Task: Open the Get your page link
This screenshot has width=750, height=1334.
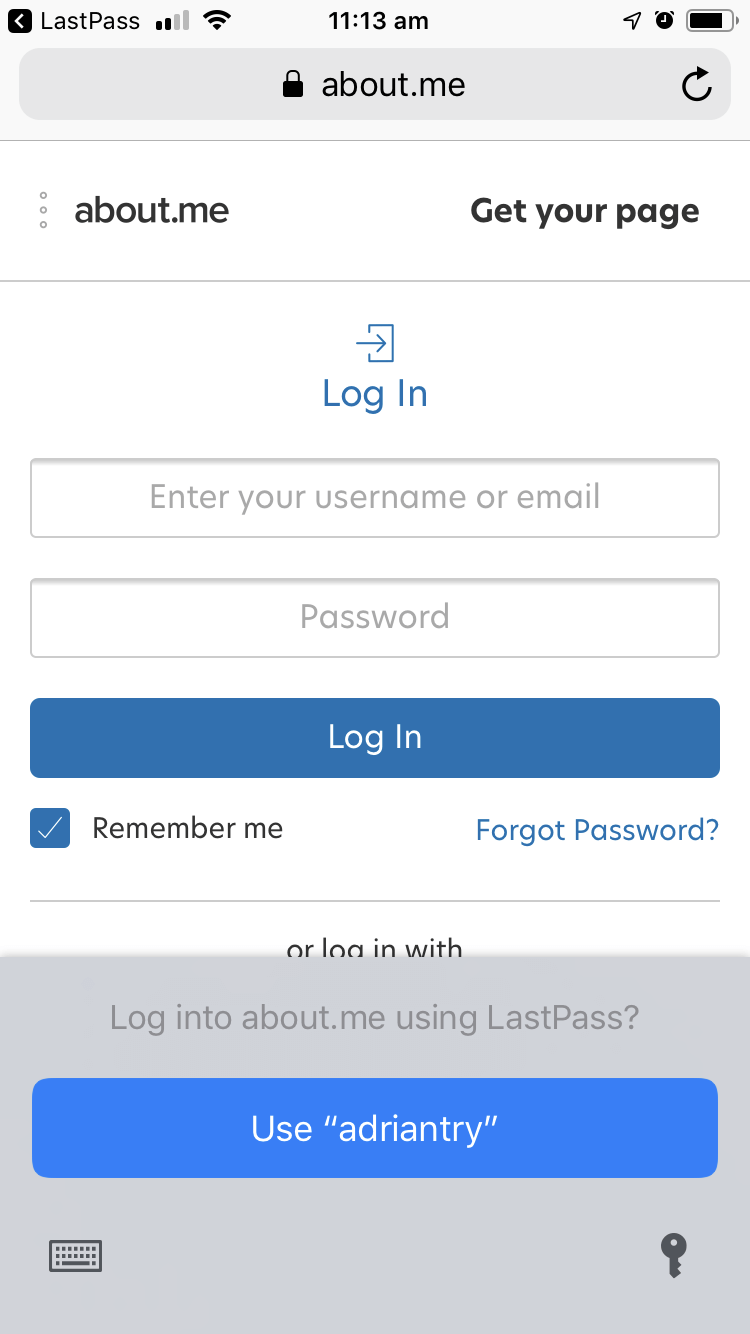Action: click(x=585, y=211)
